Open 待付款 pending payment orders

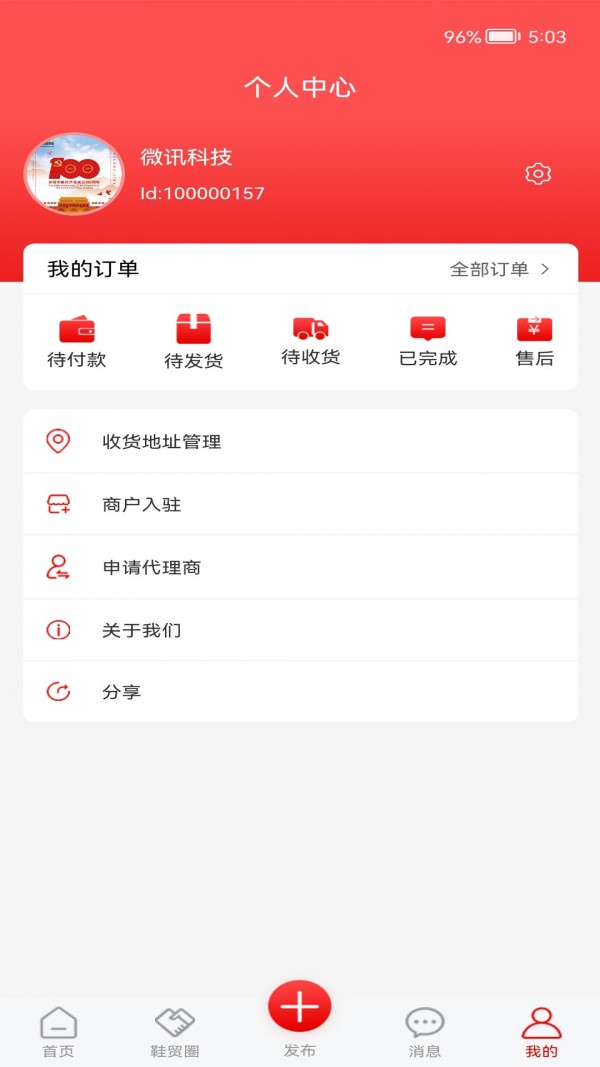[x=77, y=341]
